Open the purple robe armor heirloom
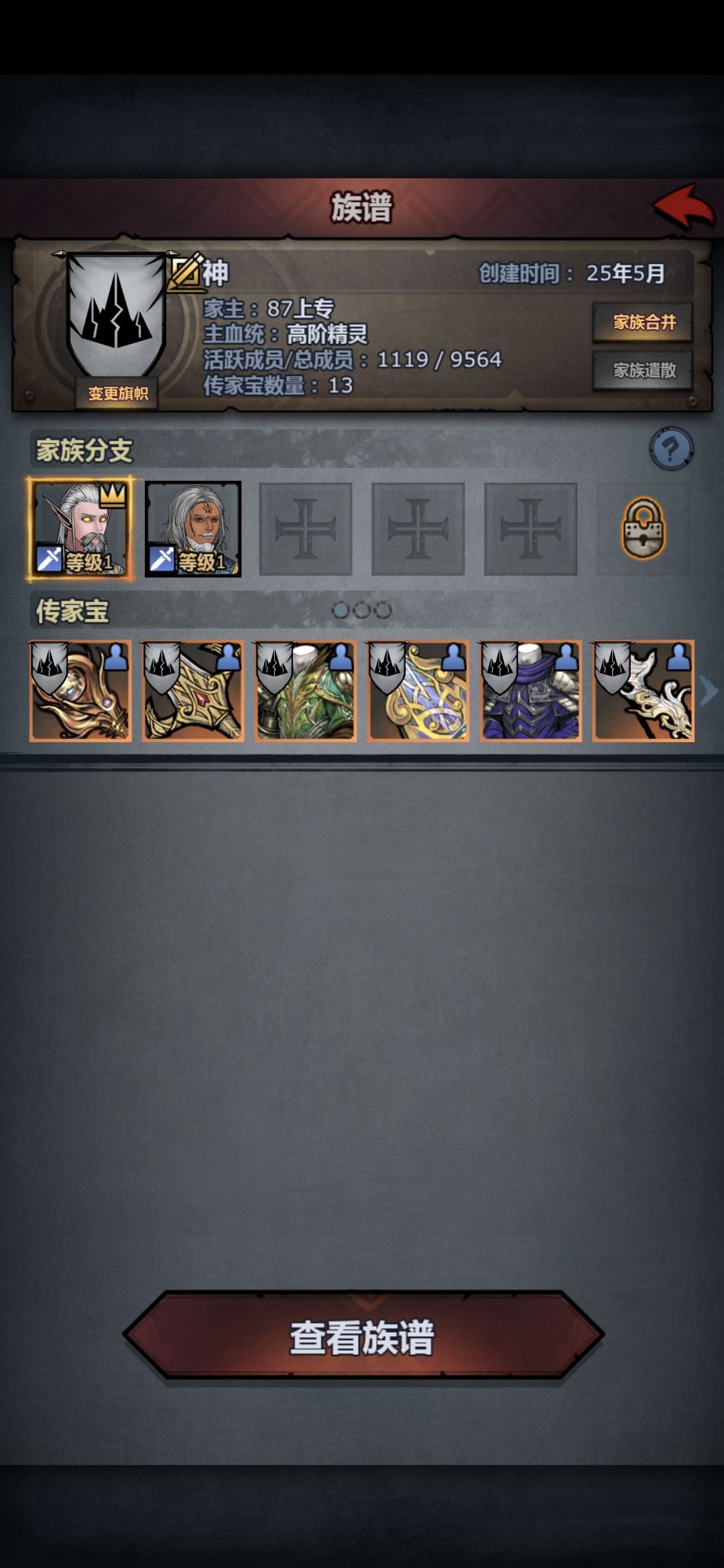Image resolution: width=724 pixels, height=1568 pixels. (x=531, y=691)
